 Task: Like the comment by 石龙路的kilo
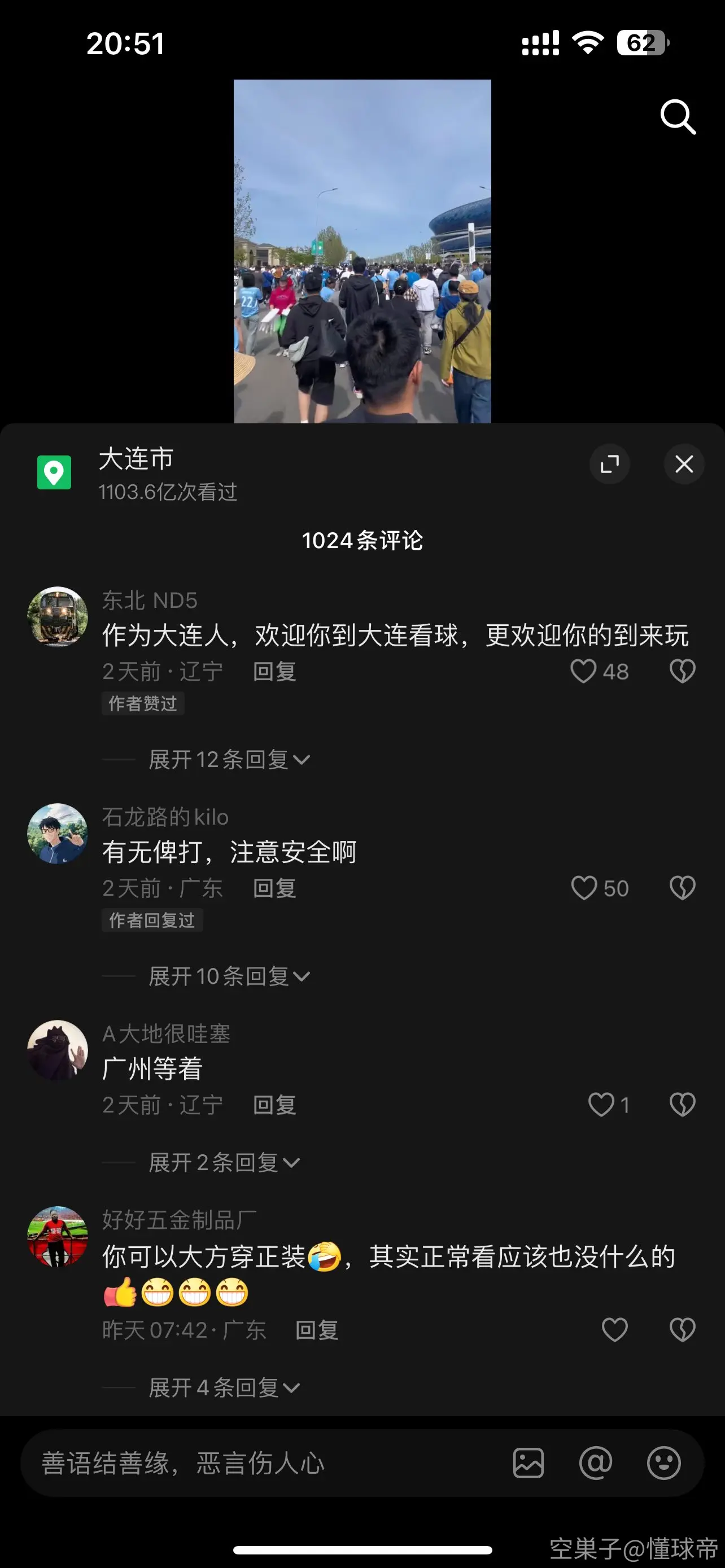click(x=584, y=888)
